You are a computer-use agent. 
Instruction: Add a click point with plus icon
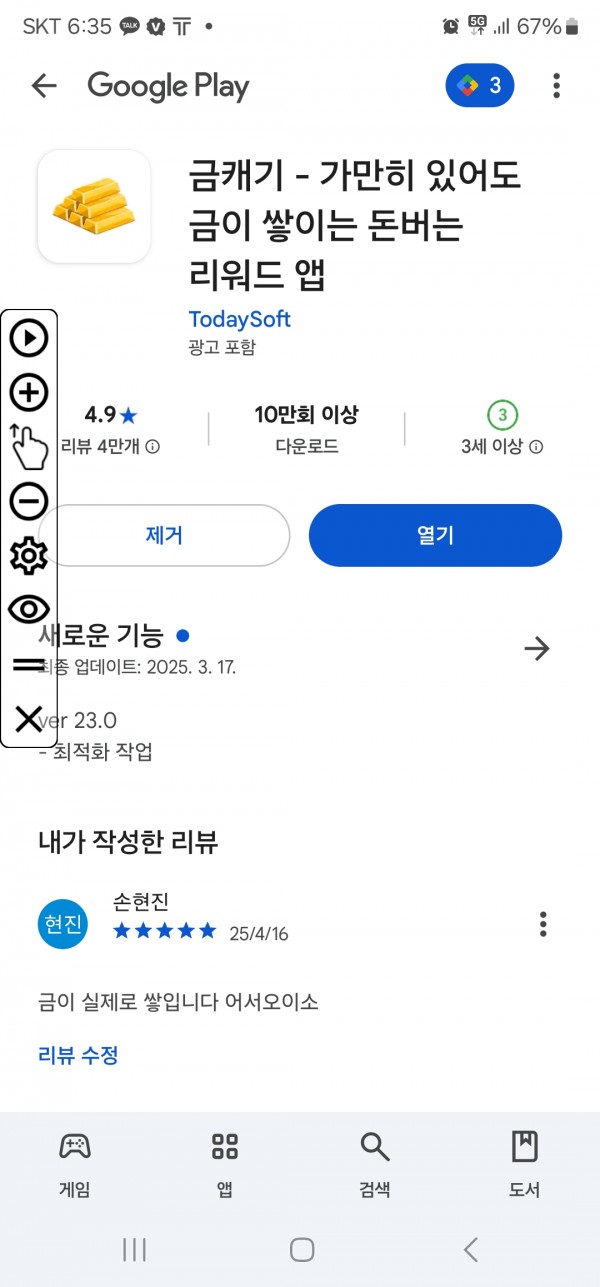(x=29, y=393)
